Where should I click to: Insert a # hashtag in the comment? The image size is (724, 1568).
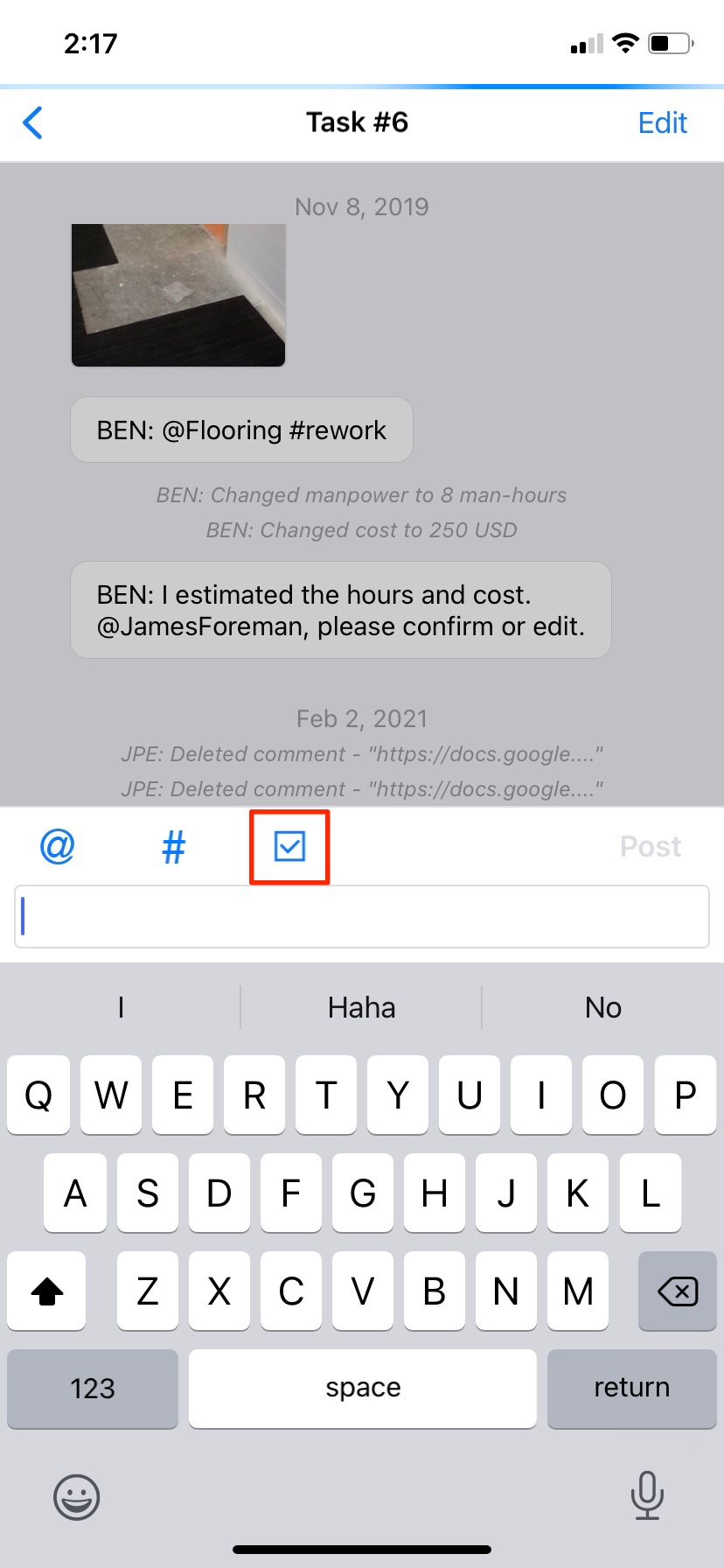pos(174,847)
